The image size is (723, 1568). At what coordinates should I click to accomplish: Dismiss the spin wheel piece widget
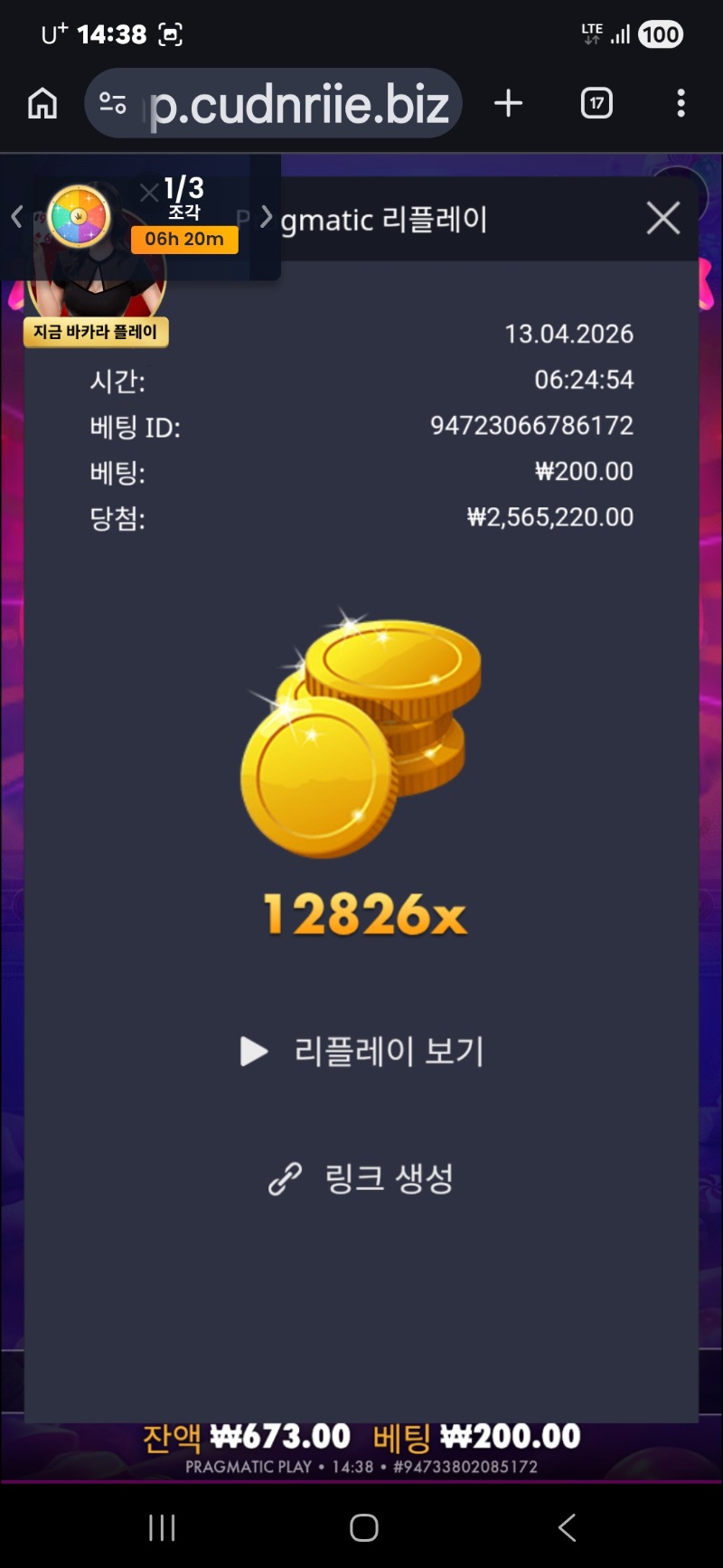click(x=150, y=192)
